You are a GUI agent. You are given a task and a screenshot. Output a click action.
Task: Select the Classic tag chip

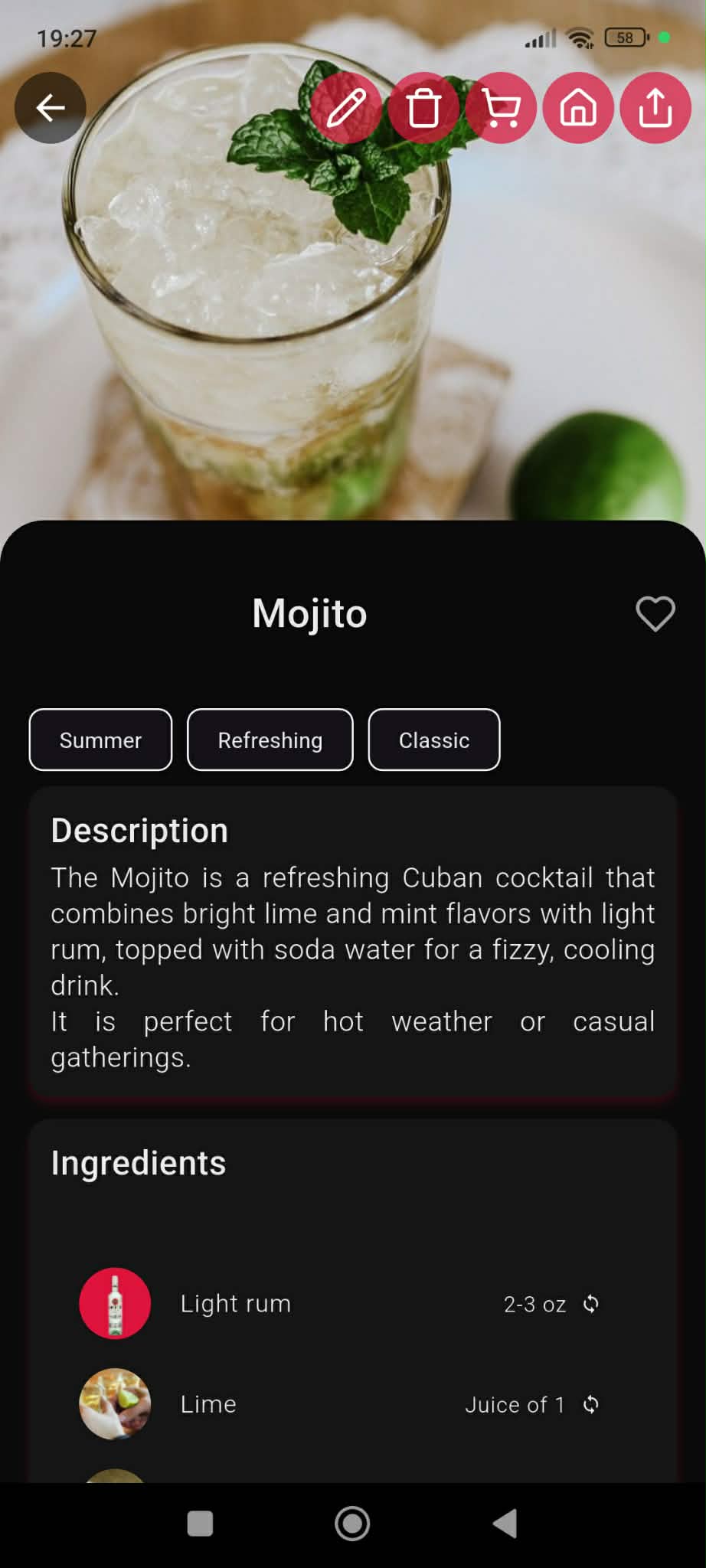(434, 740)
